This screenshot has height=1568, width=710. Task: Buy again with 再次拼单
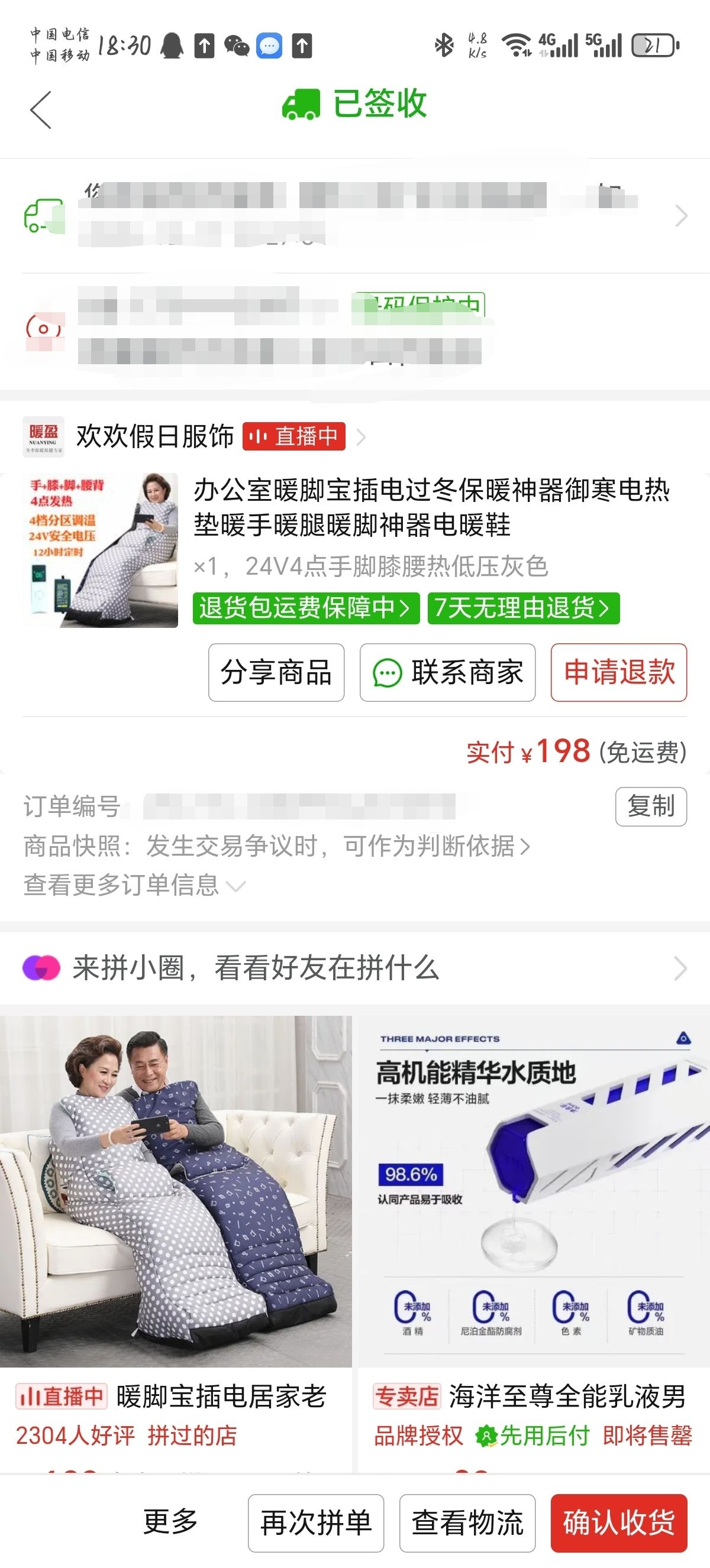[x=315, y=1523]
